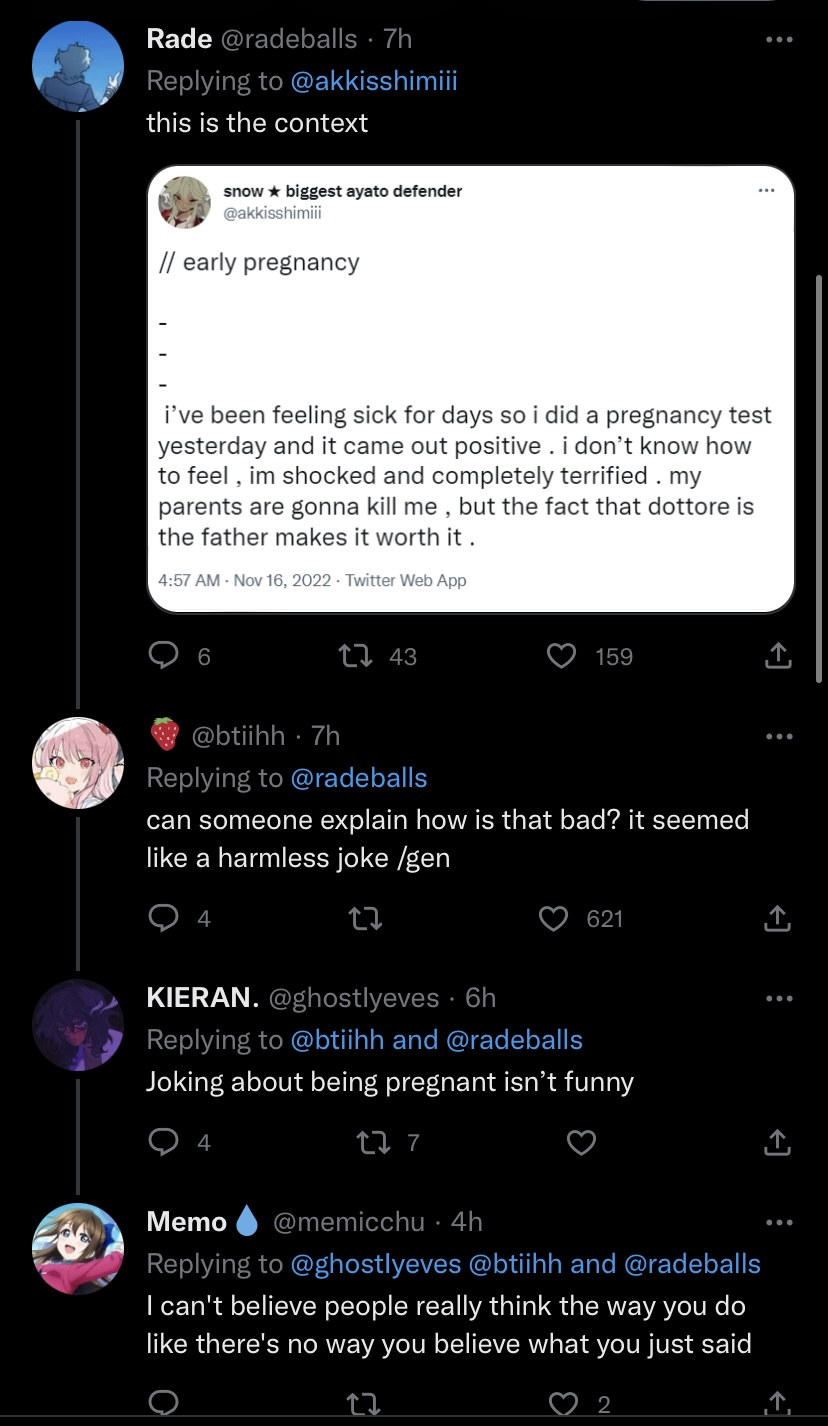This screenshot has width=828, height=1426.
Task: Open the overflow menu on Rade's tweet
Action: click(778, 40)
